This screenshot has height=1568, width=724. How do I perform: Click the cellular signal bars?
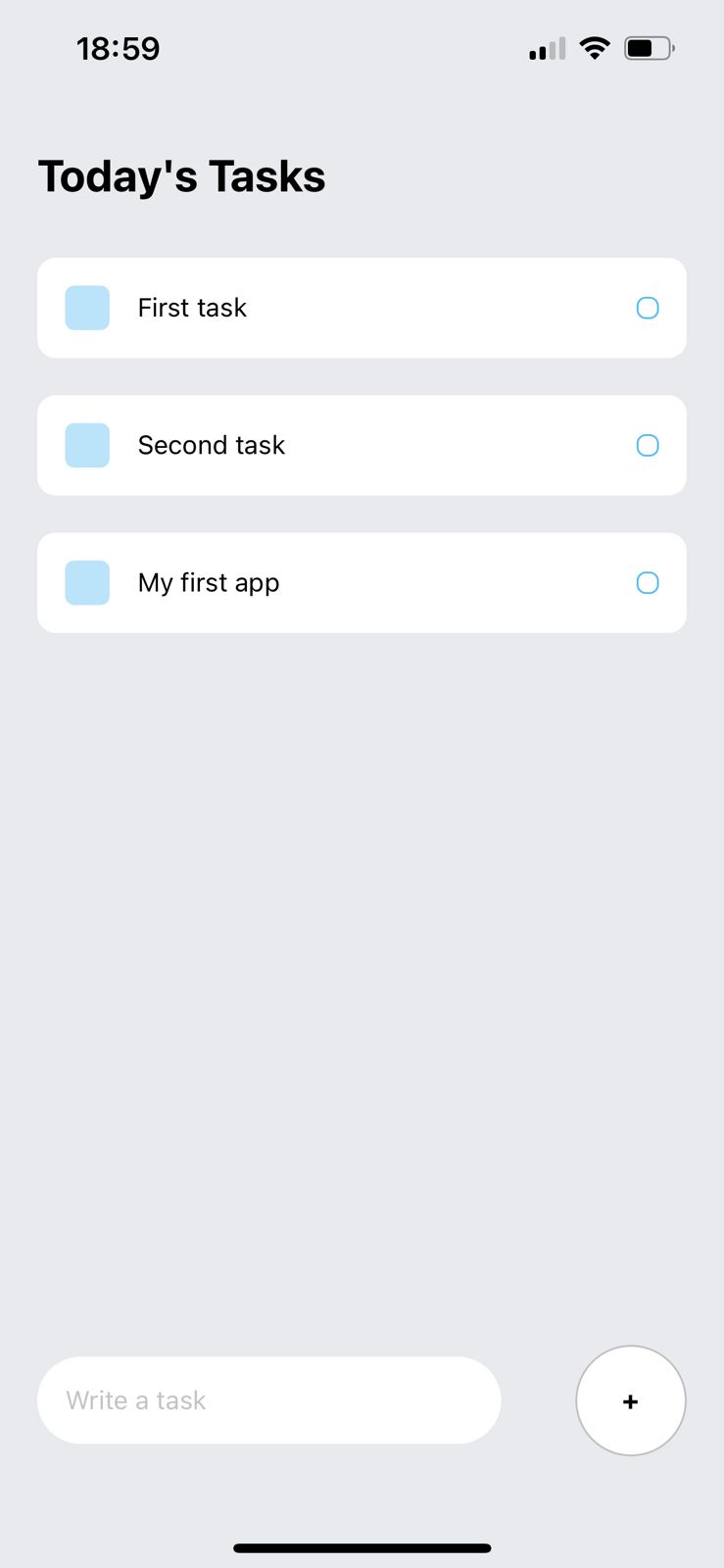pyautogui.click(x=545, y=48)
